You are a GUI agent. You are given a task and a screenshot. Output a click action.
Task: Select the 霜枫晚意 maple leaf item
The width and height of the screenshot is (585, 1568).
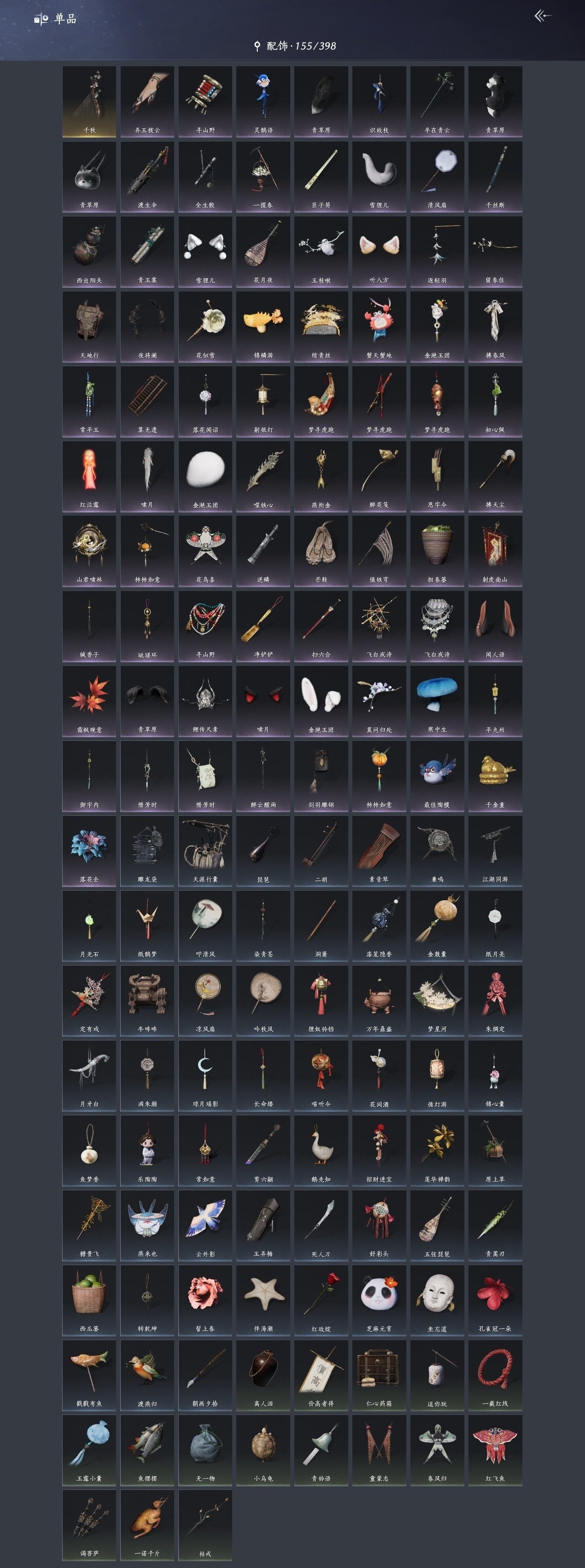[89, 700]
